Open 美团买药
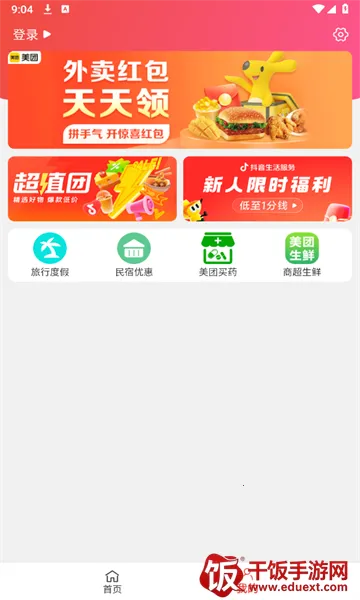The width and height of the screenshot is (360, 600). (x=218, y=255)
